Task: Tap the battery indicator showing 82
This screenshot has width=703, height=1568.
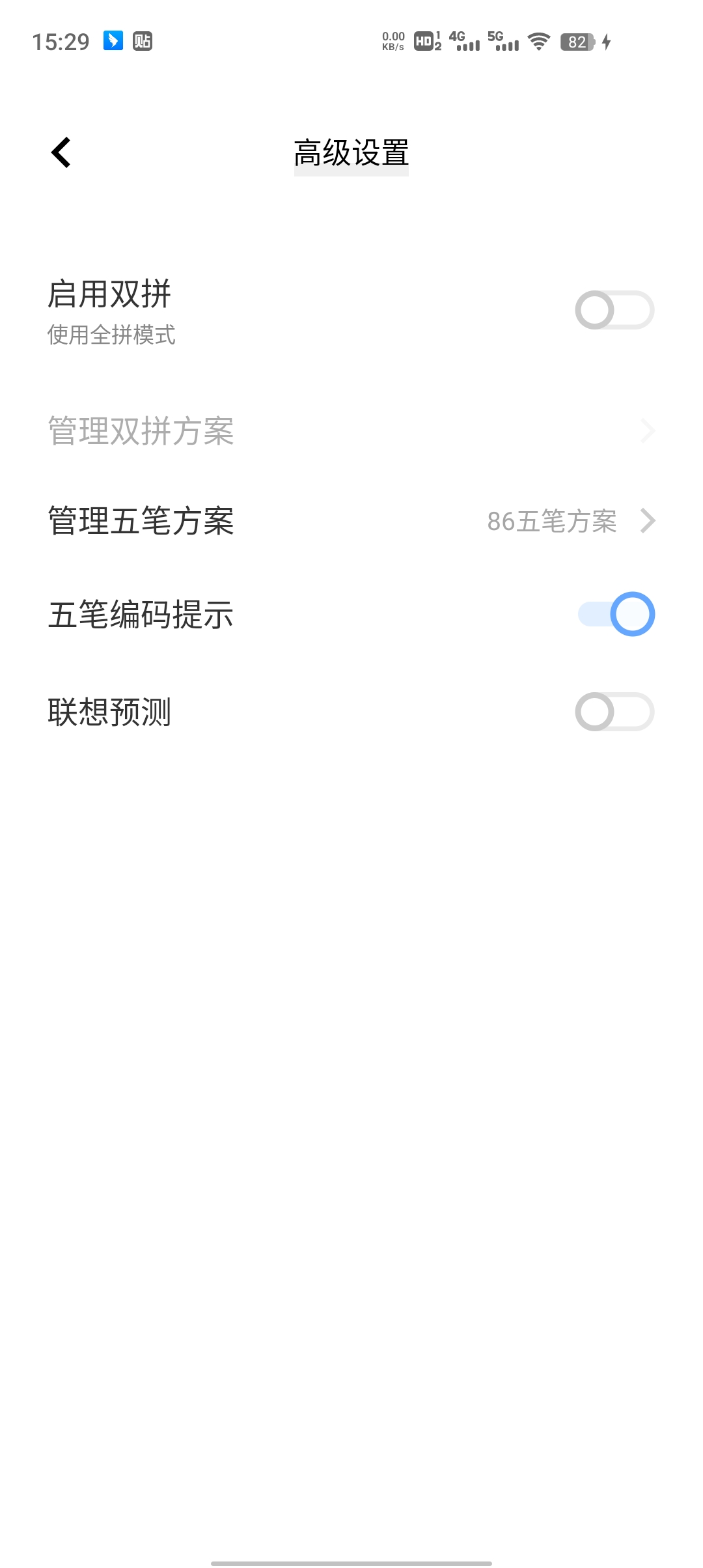Action: pos(576,42)
